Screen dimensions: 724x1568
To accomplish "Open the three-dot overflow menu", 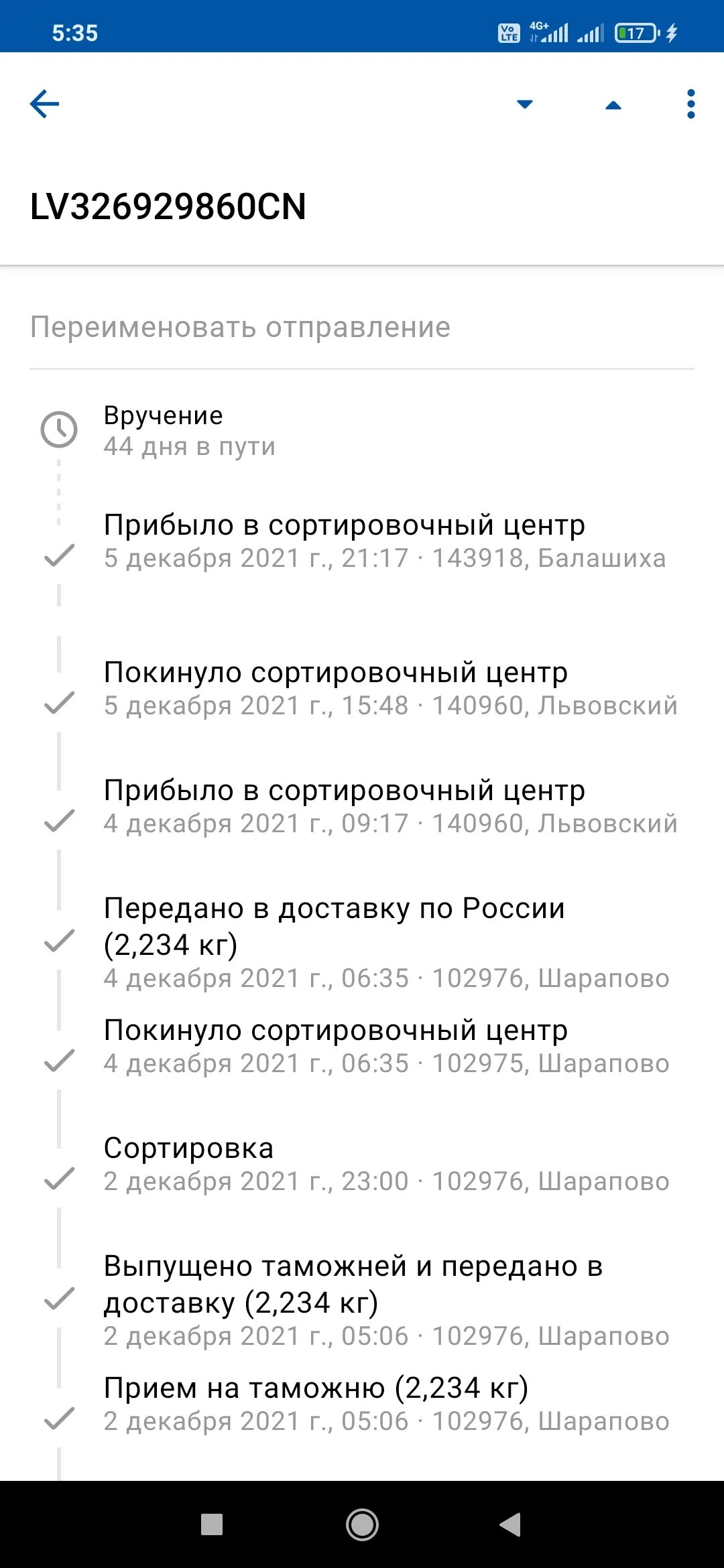I will click(x=691, y=104).
